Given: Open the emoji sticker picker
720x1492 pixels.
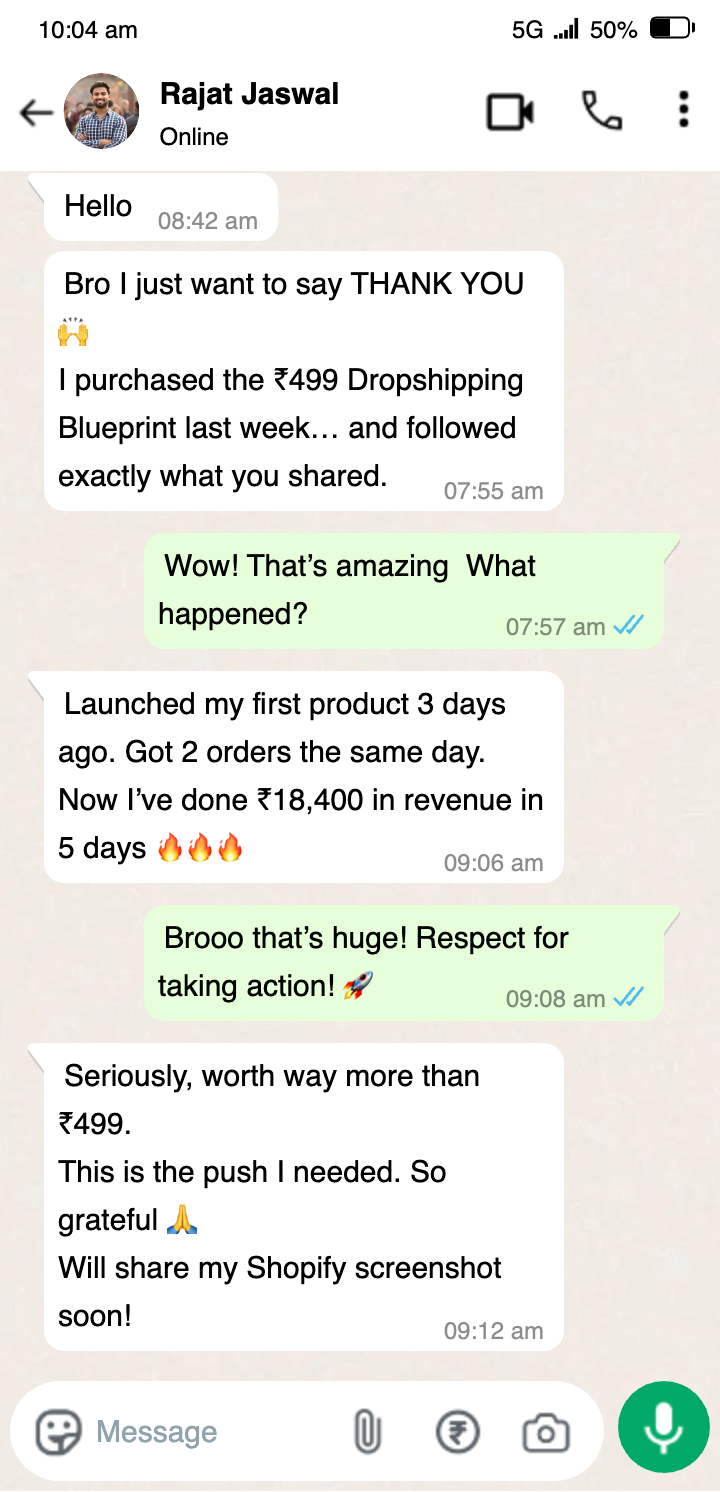Looking at the screenshot, I should pyautogui.click(x=59, y=1432).
